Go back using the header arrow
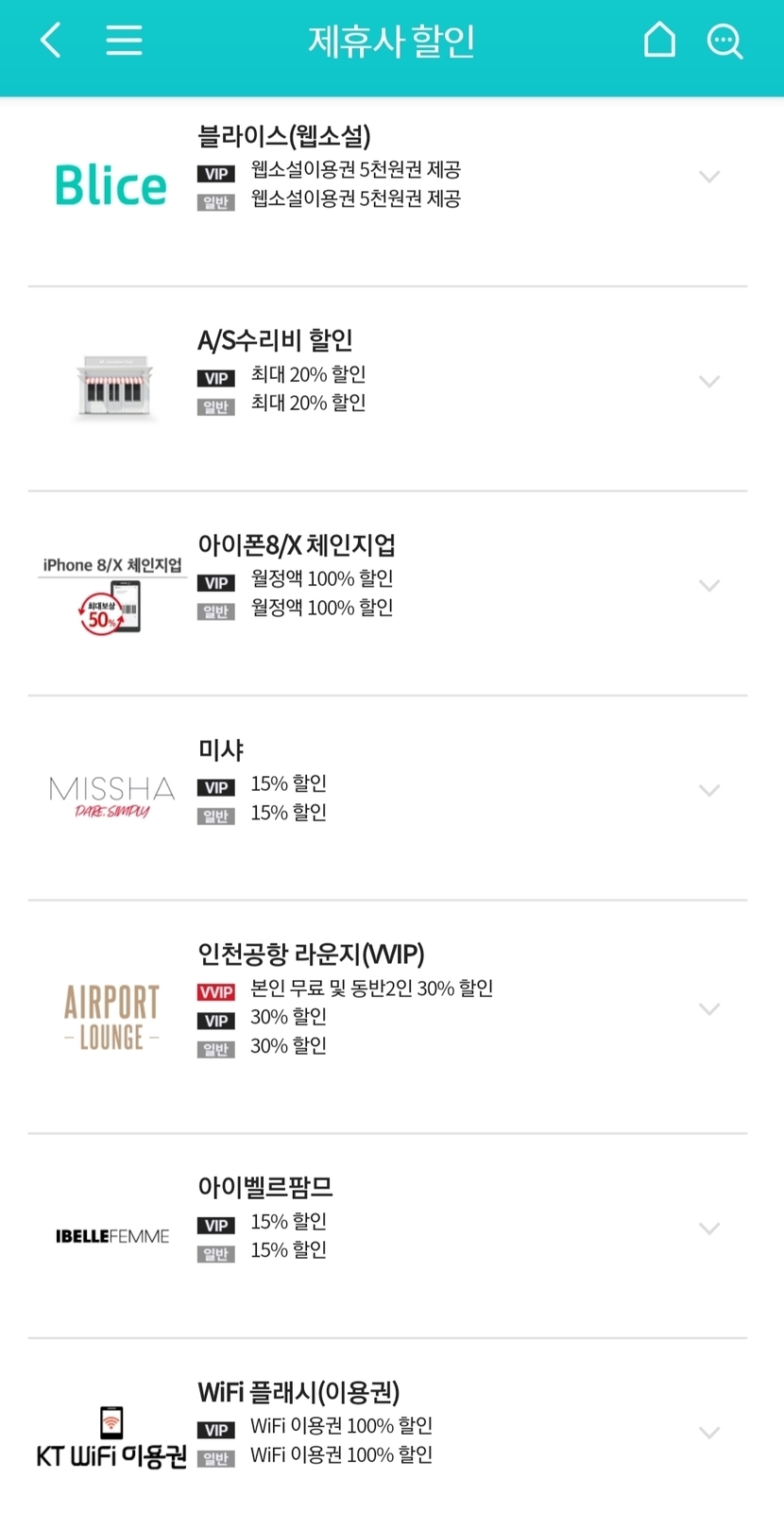Viewport: 784px width, 1513px height. 51,41
